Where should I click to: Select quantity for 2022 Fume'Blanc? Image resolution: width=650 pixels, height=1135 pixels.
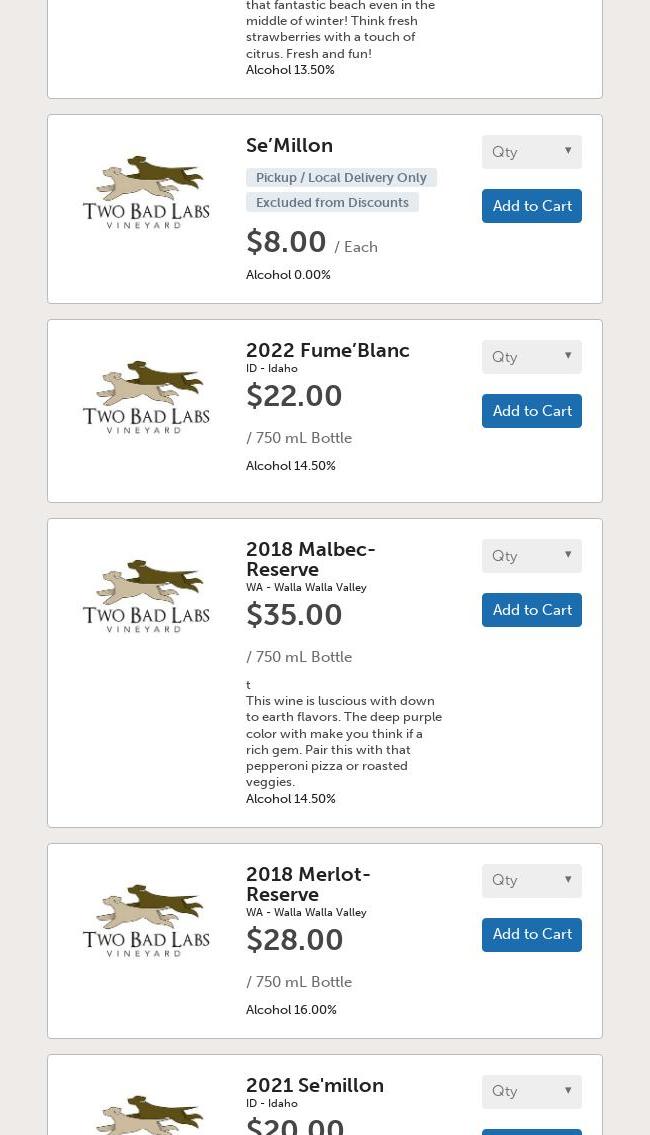pyautogui.click(x=531, y=357)
